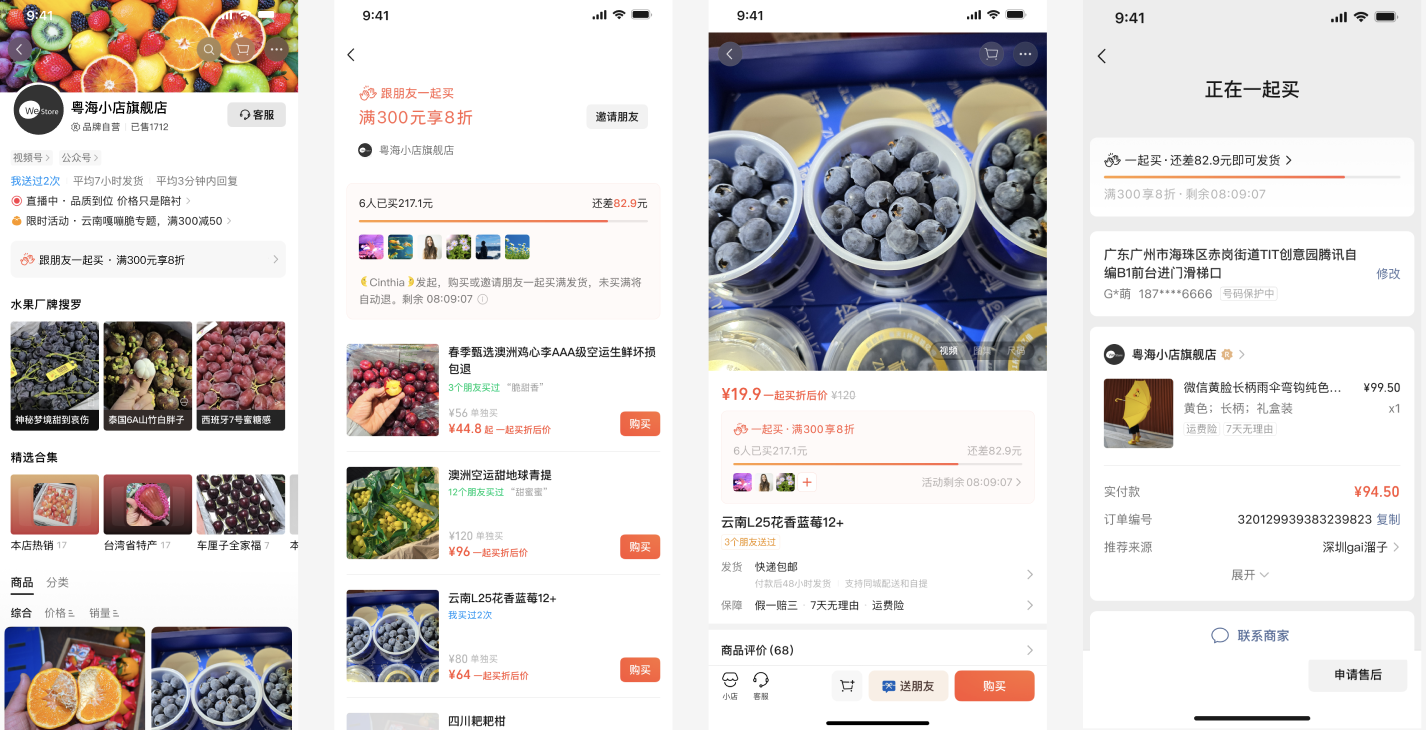
Task: Open the 公众号 chip
Action: click(x=80, y=158)
